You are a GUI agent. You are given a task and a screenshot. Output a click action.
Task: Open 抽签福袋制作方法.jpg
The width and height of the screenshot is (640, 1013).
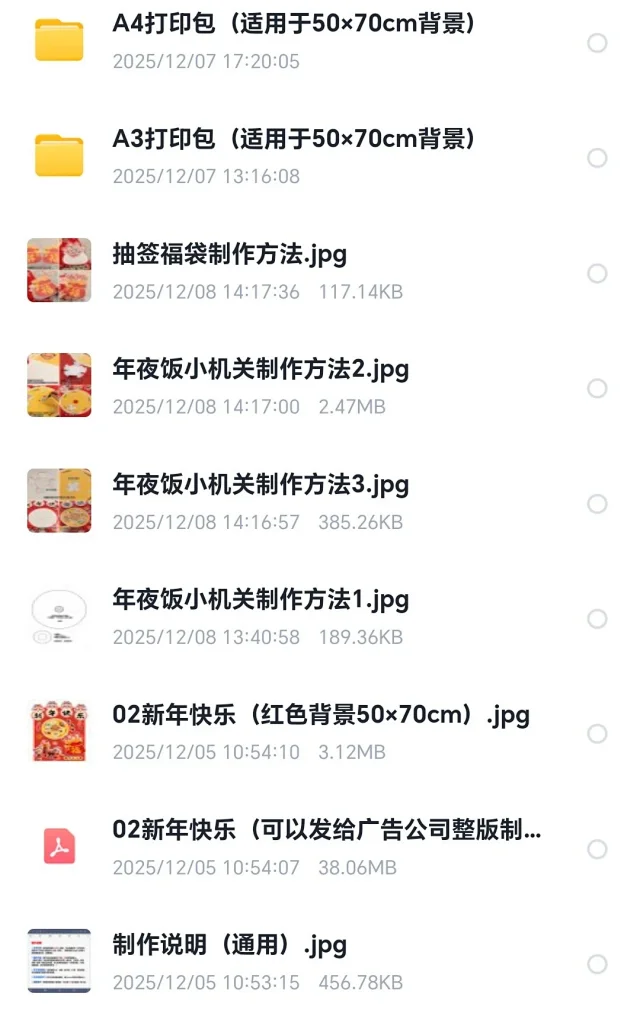[230, 254]
